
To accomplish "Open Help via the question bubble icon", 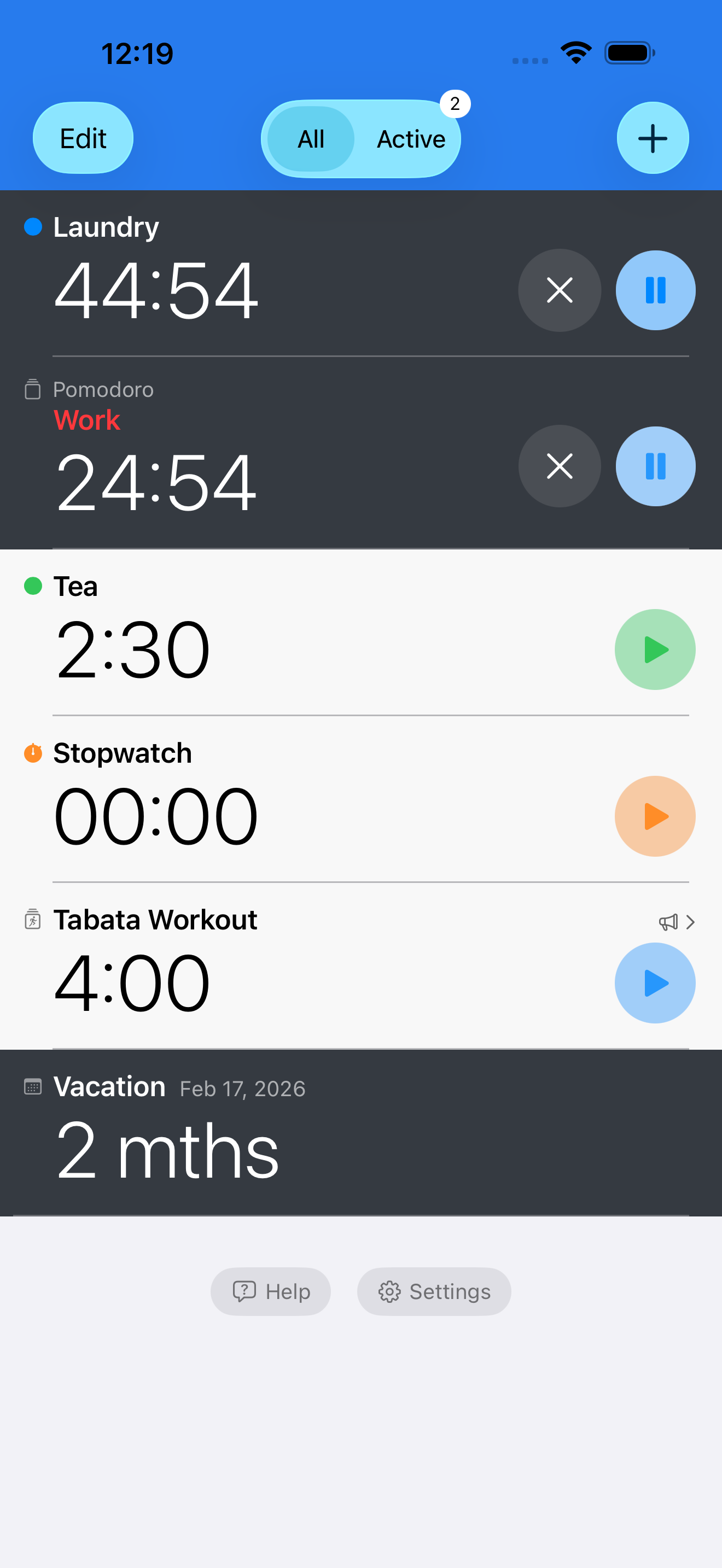I will (x=243, y=1291).
